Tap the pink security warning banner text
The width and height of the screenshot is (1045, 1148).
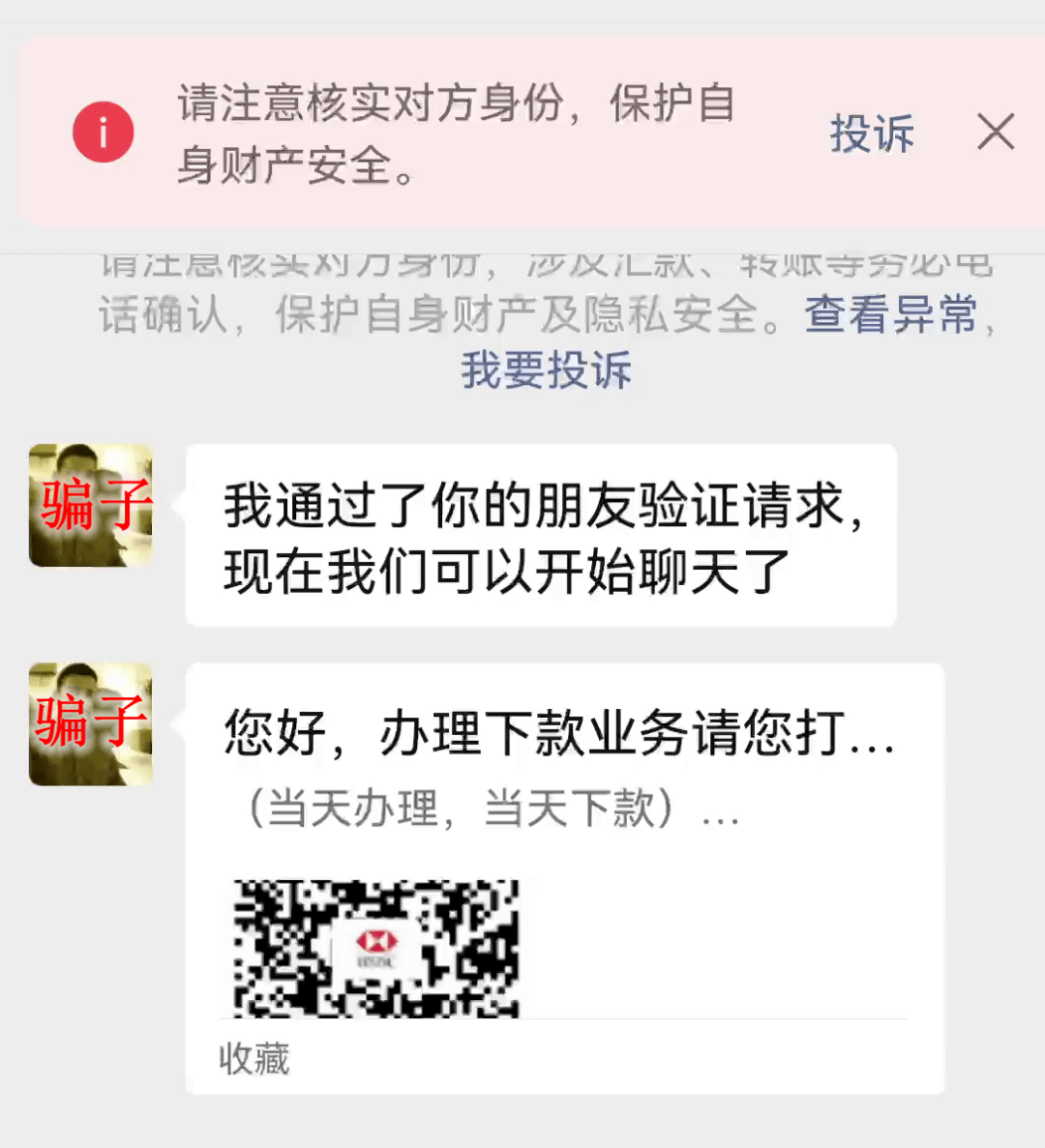coord(455,132)
